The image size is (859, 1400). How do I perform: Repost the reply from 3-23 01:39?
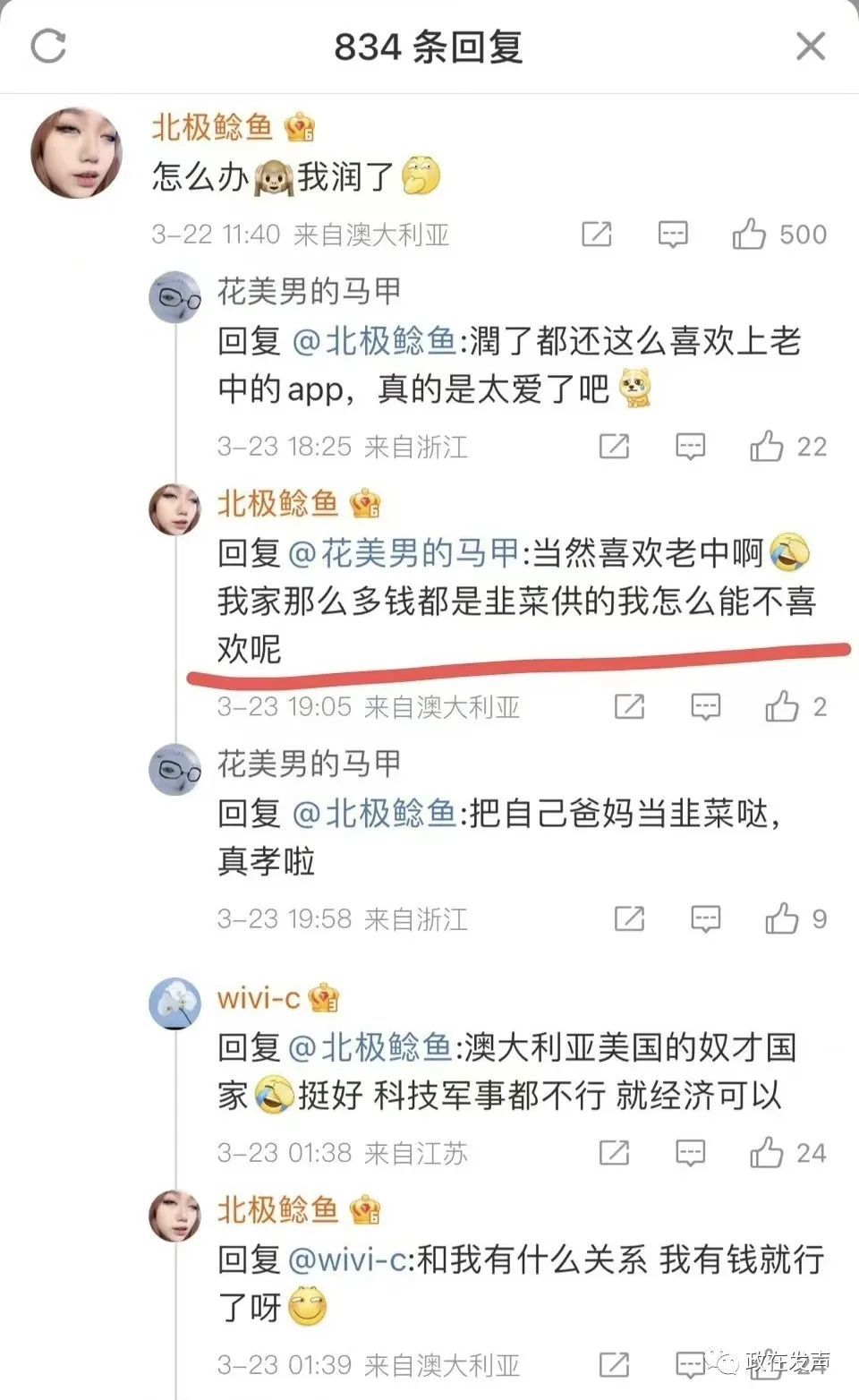[614, 1364]
